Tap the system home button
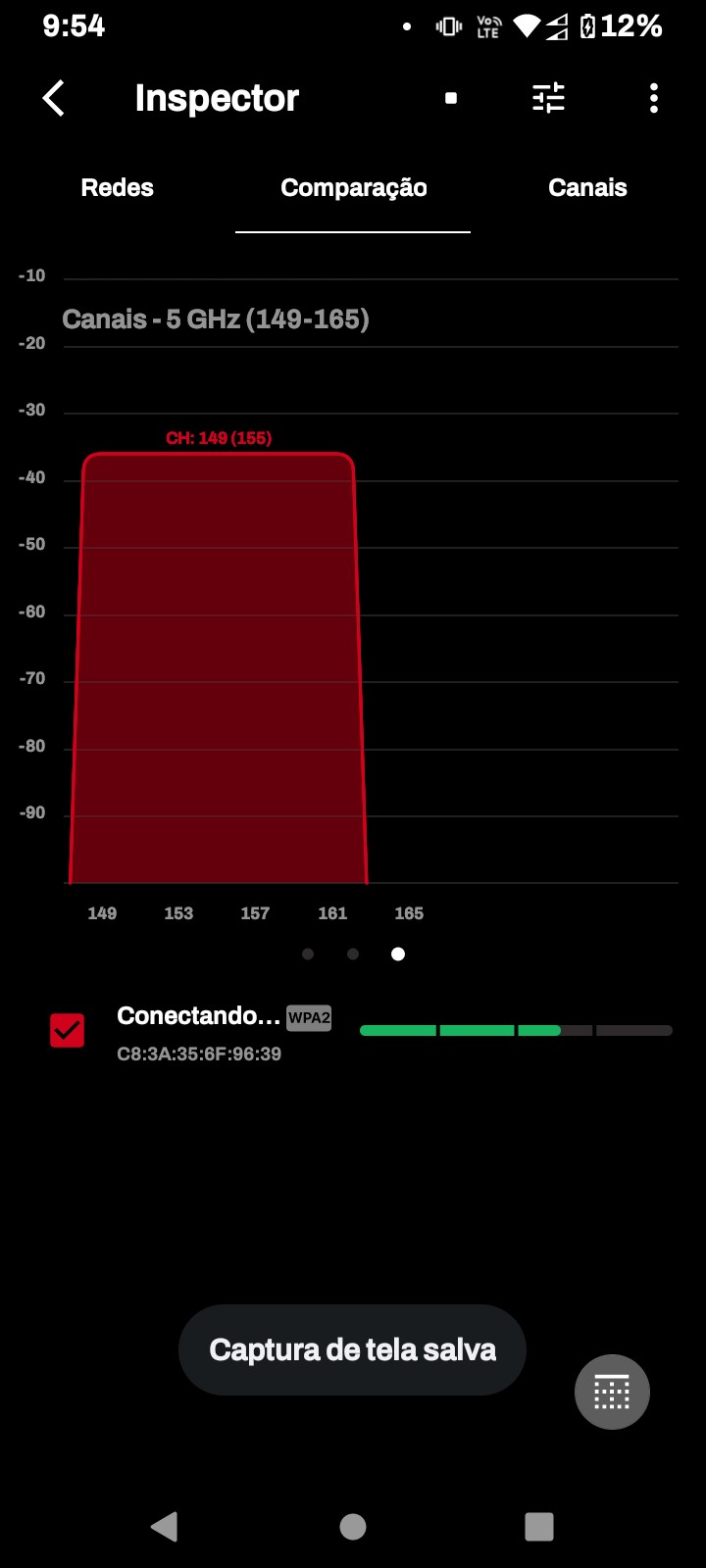This screenshot has height=1568, width=706. [x=353, y=1526]
